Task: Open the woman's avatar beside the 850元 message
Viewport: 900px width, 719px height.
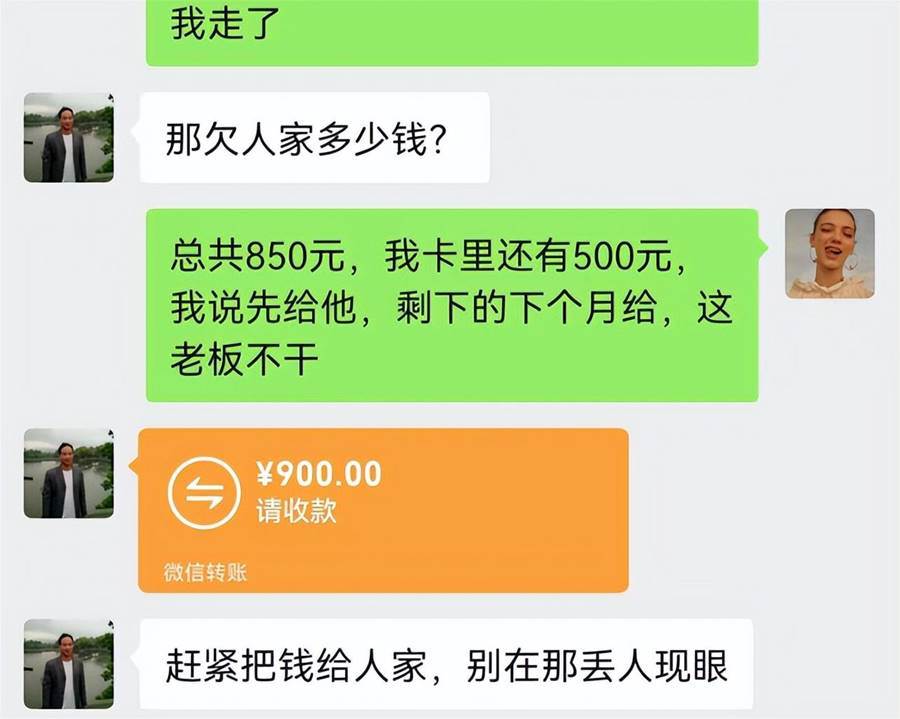Action: [829, 253]
